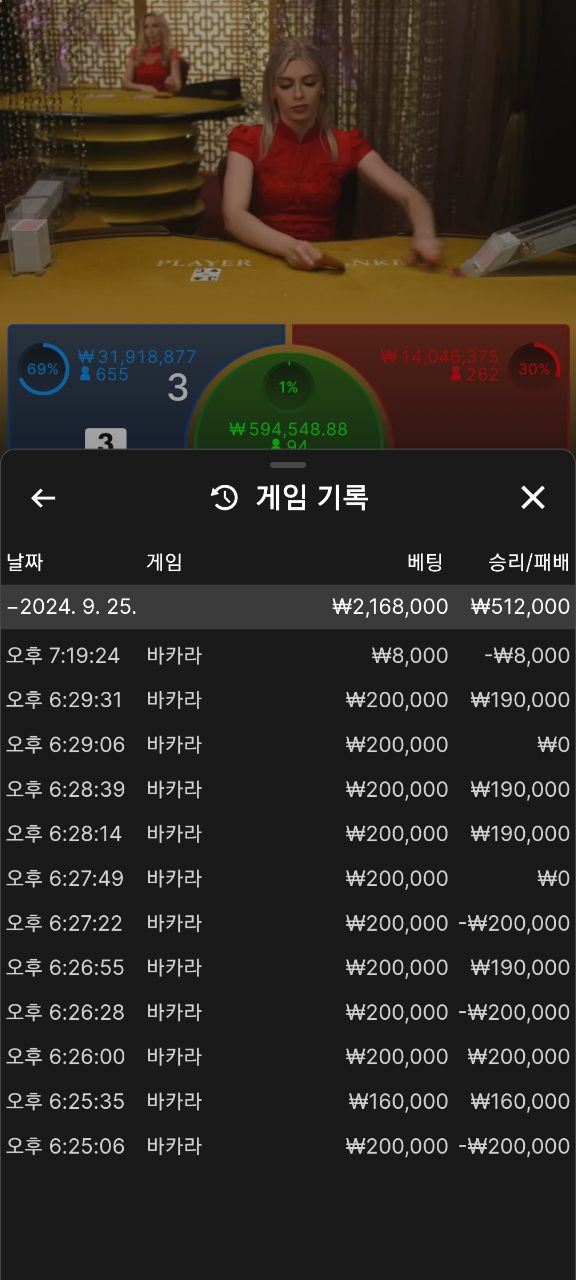Go back from the game history panel
Viewport: 576px width, 1280px height.
[43, 497]
